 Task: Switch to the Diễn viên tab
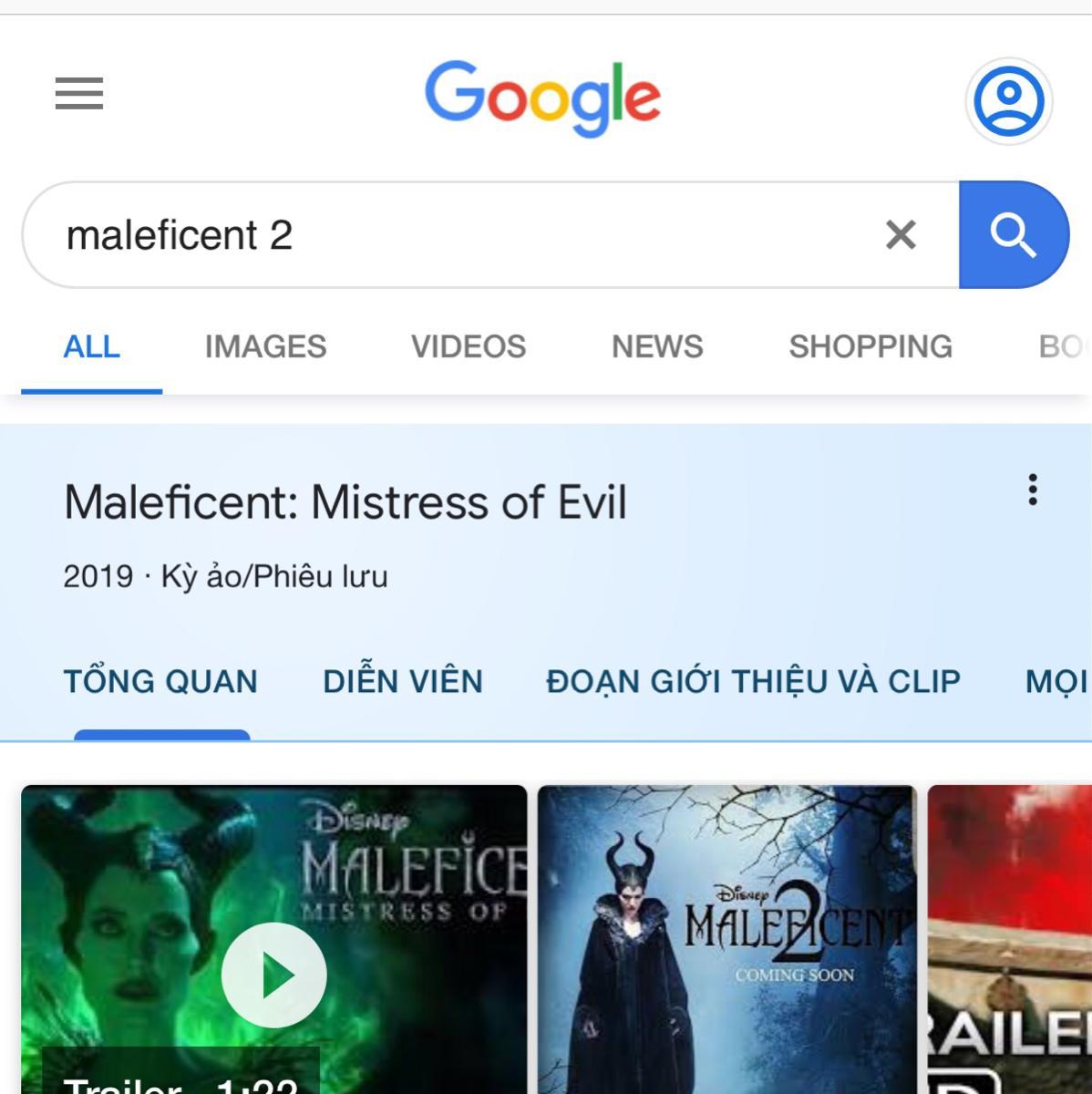[x=403, y=682]
